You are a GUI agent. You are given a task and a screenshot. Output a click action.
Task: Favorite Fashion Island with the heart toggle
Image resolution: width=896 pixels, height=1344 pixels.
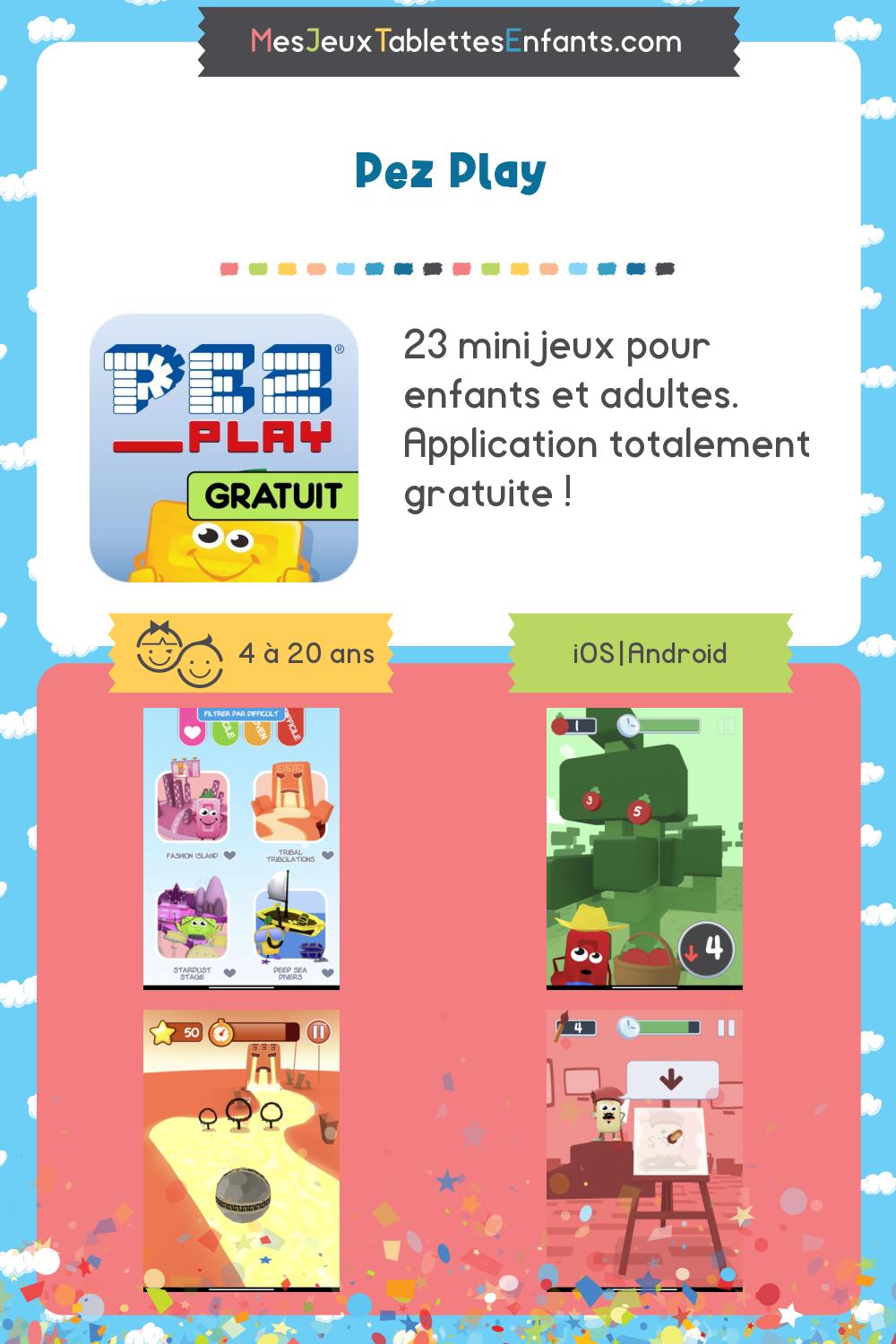(229, 856)
